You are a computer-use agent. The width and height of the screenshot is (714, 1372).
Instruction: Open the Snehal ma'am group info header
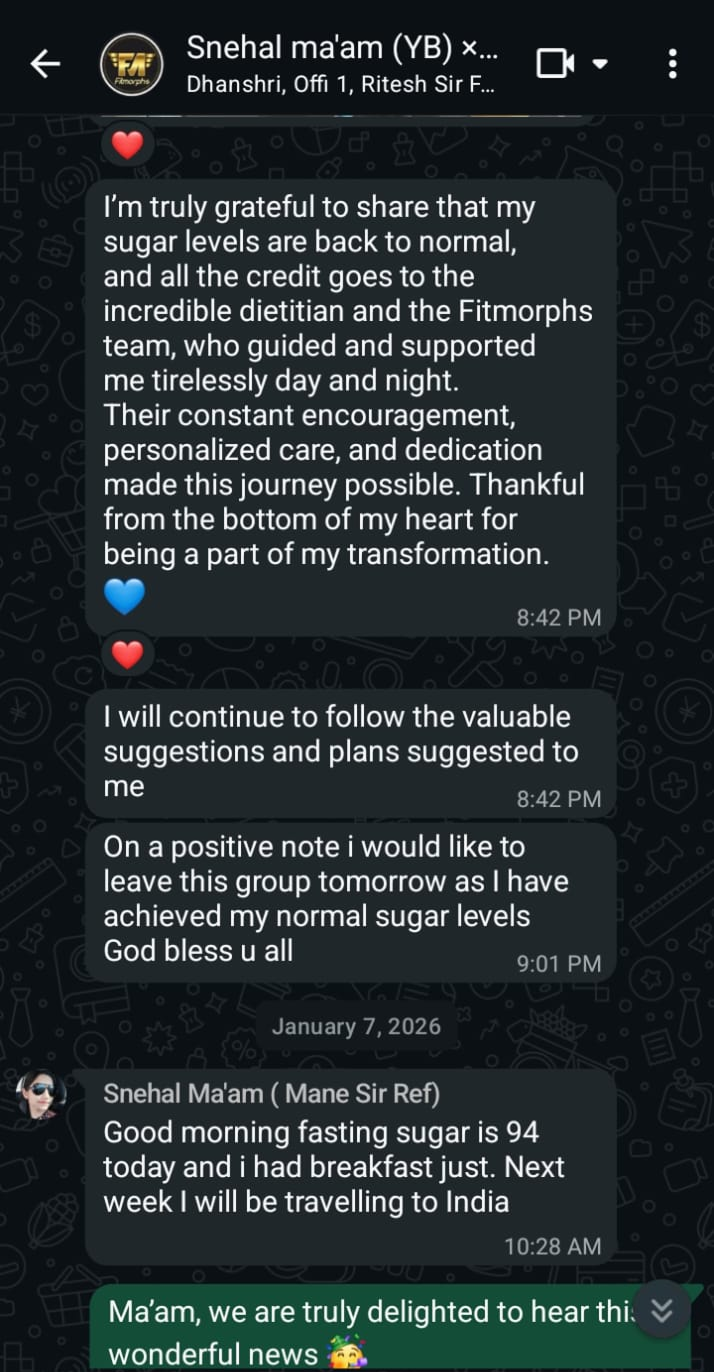pos(340,64)
